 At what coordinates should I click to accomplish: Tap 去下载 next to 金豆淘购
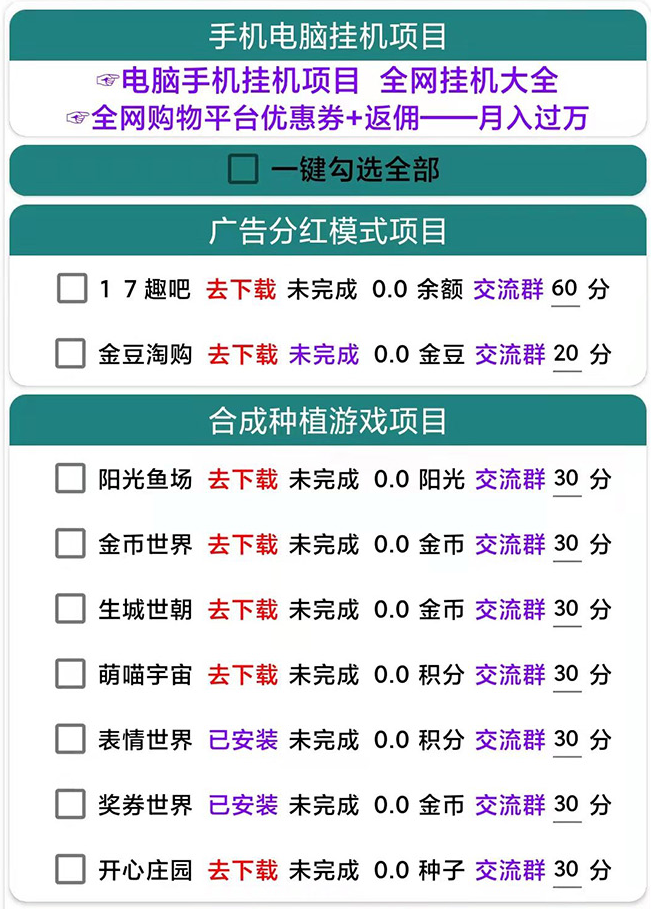tap(242, 354)
